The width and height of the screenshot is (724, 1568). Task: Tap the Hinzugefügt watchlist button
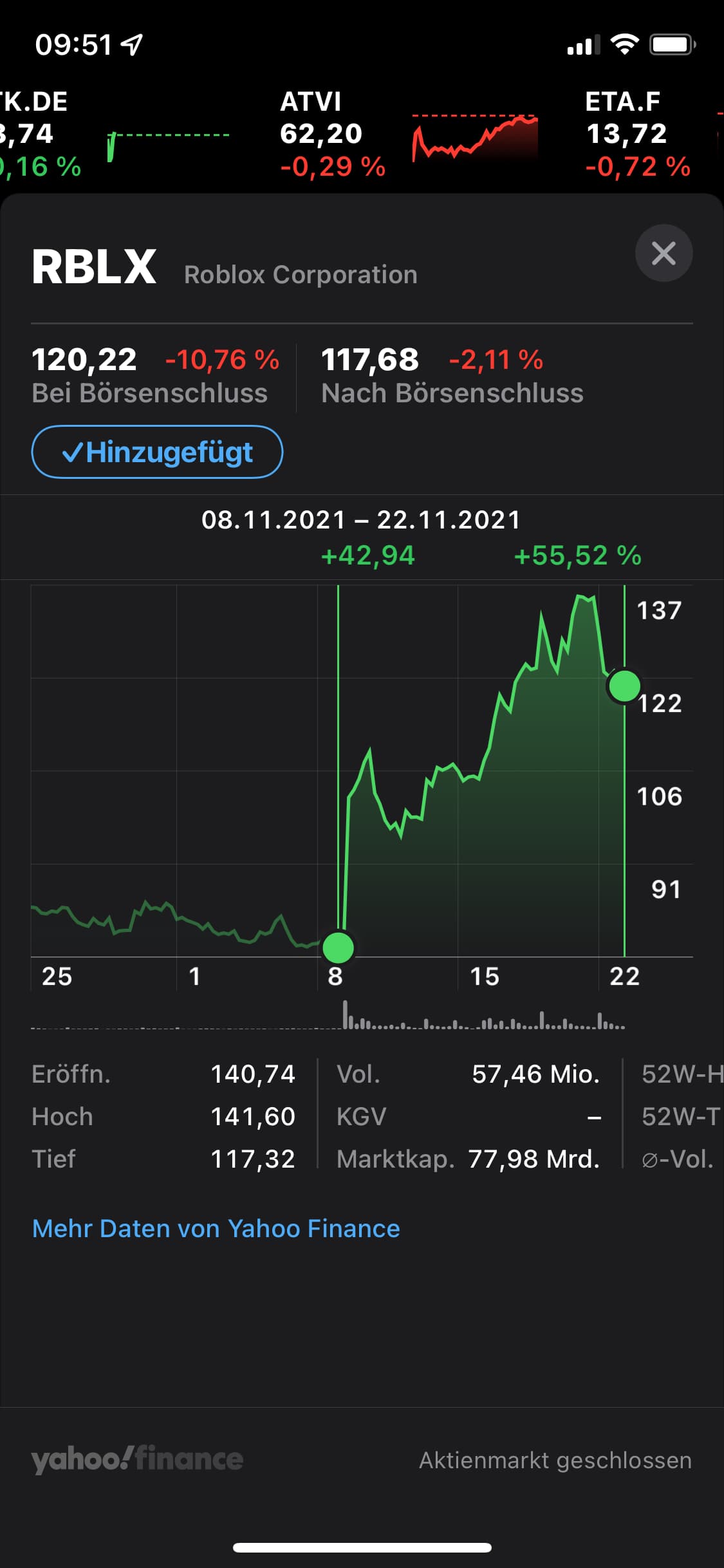(x=157, y=452)
